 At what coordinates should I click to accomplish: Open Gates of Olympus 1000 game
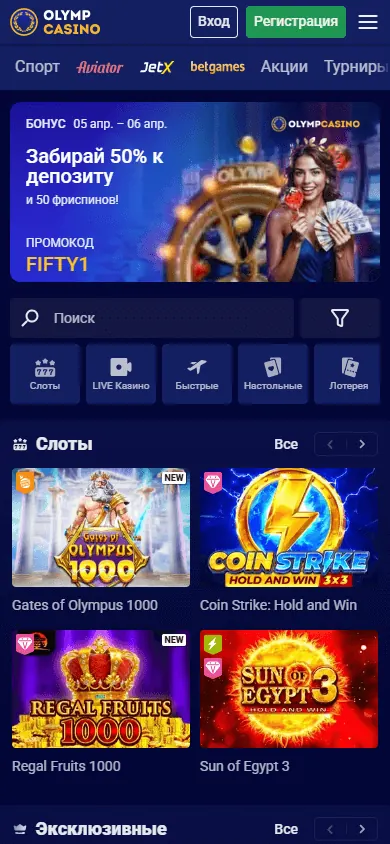(x=101, y=528)
